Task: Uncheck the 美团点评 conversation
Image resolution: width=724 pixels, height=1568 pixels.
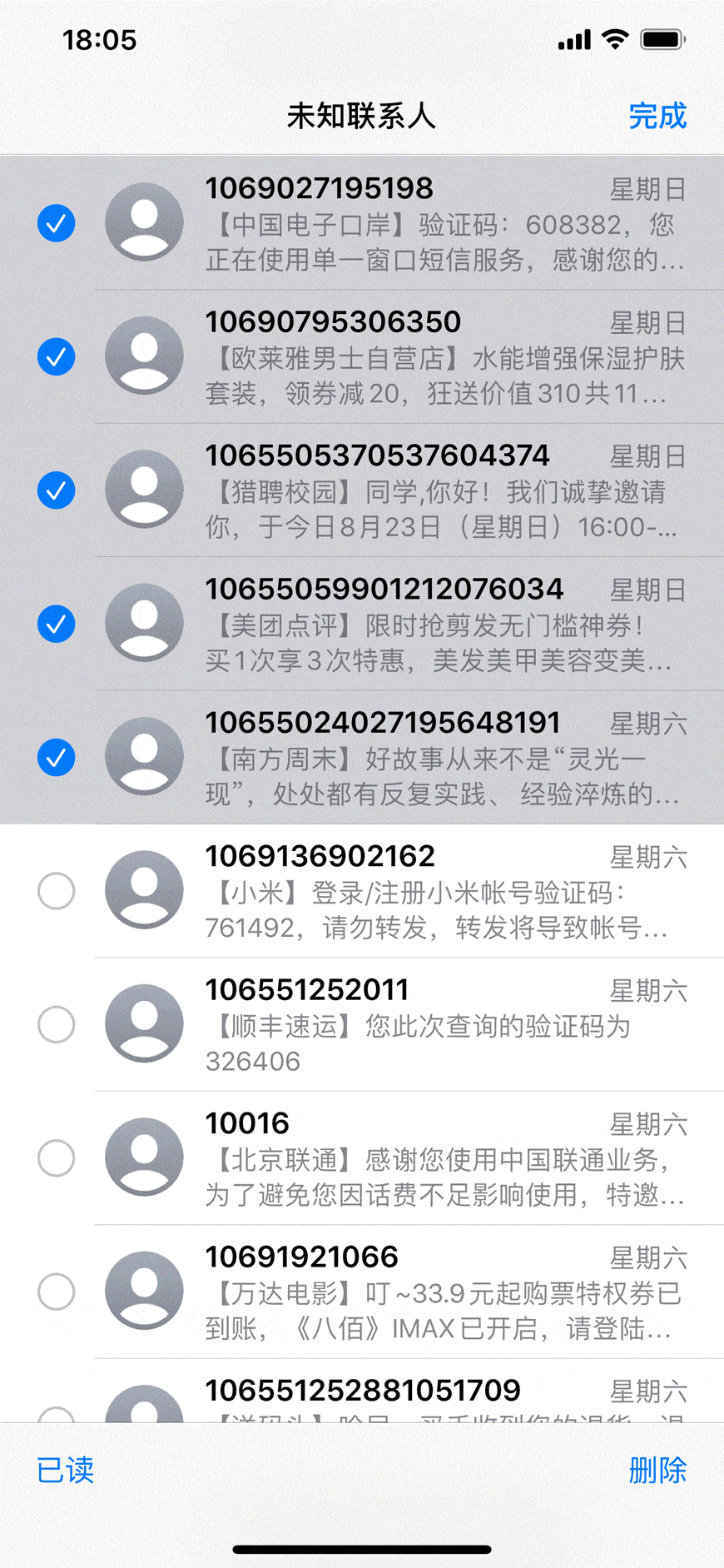Action: coord(57,624)
